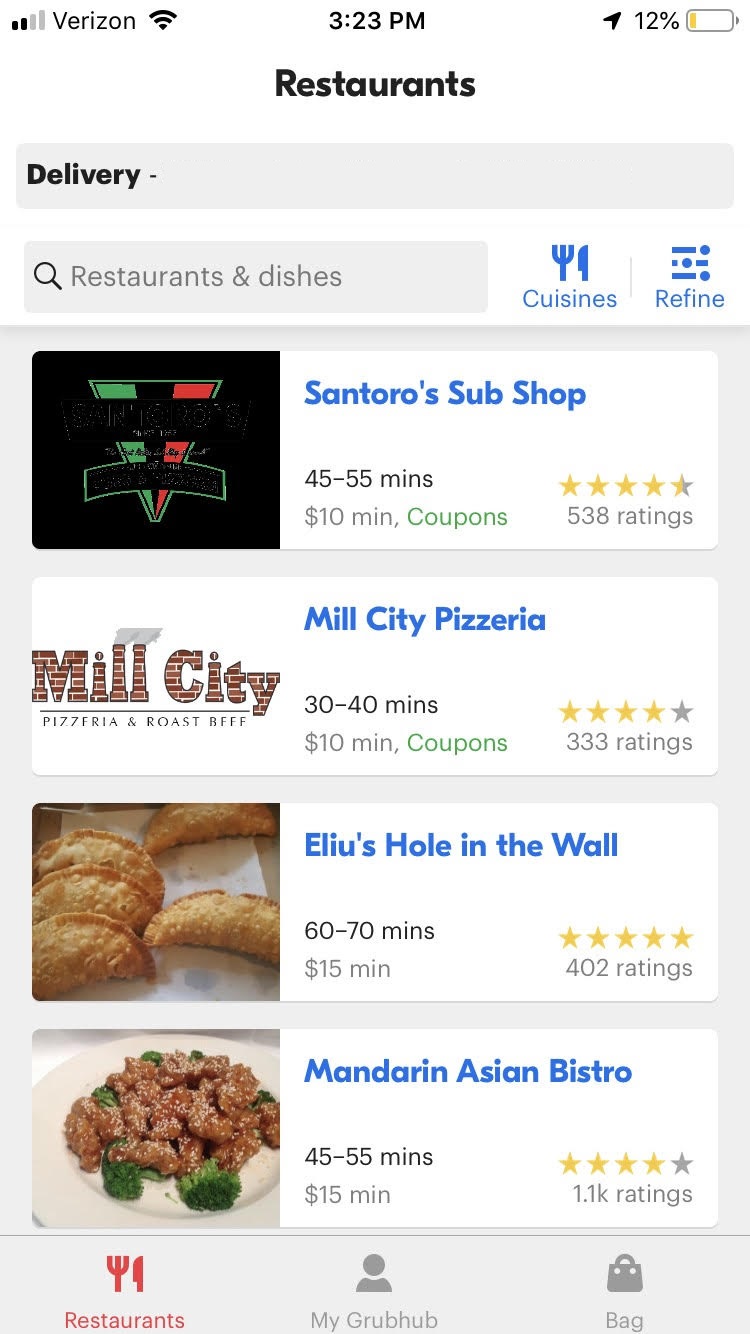Screen dimensions: 750x1334
Task: Open the Cuisines filter
Action: [x=570, y=277]
